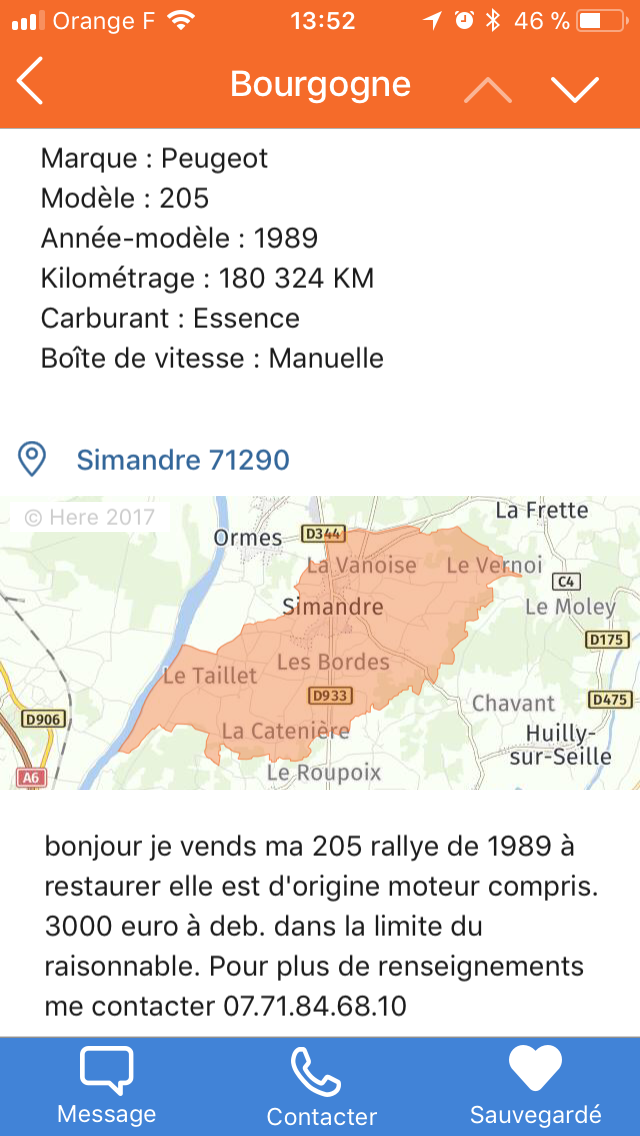Jump to the next listing with down chevron
The height and width of the screenshot is (1136, 640).
(x=575, y=90)
